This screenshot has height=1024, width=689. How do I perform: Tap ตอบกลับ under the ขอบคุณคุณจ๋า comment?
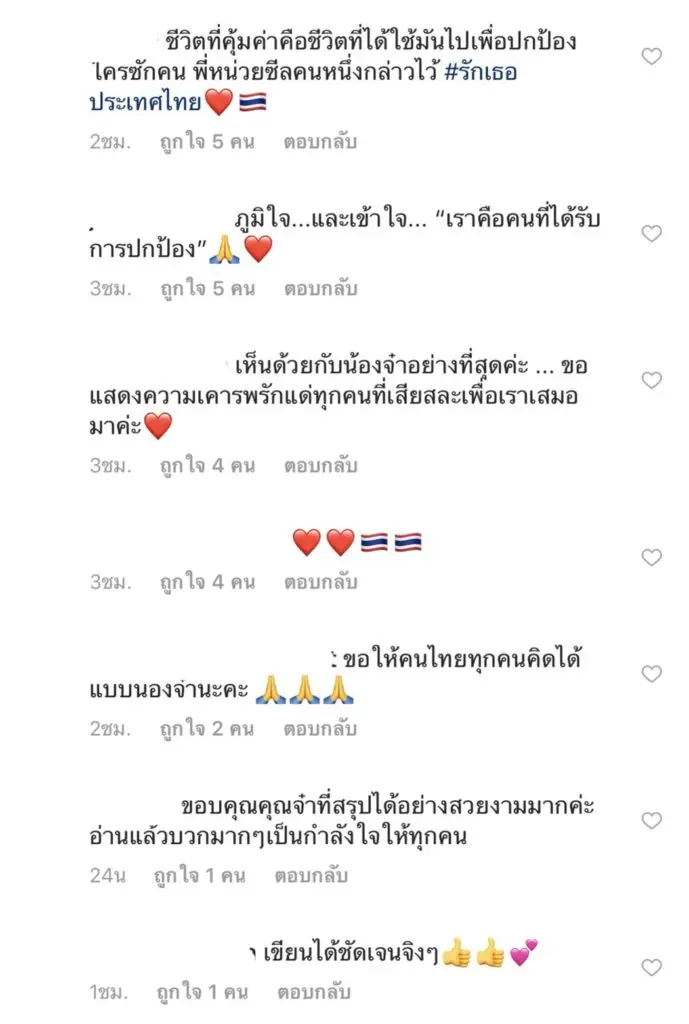(311, 876)
